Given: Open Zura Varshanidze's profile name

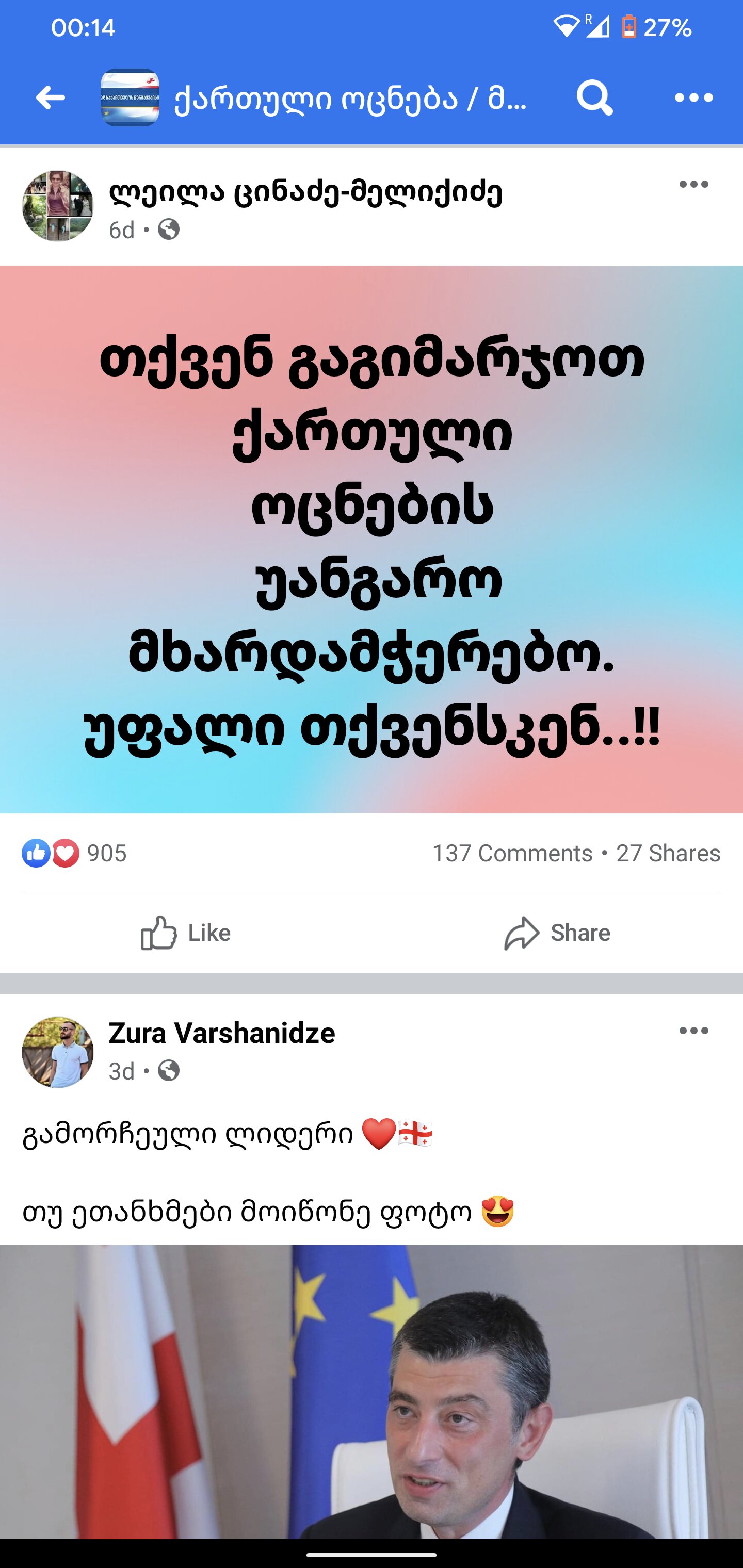Looking at the screenshot, I should [222, 1033].
